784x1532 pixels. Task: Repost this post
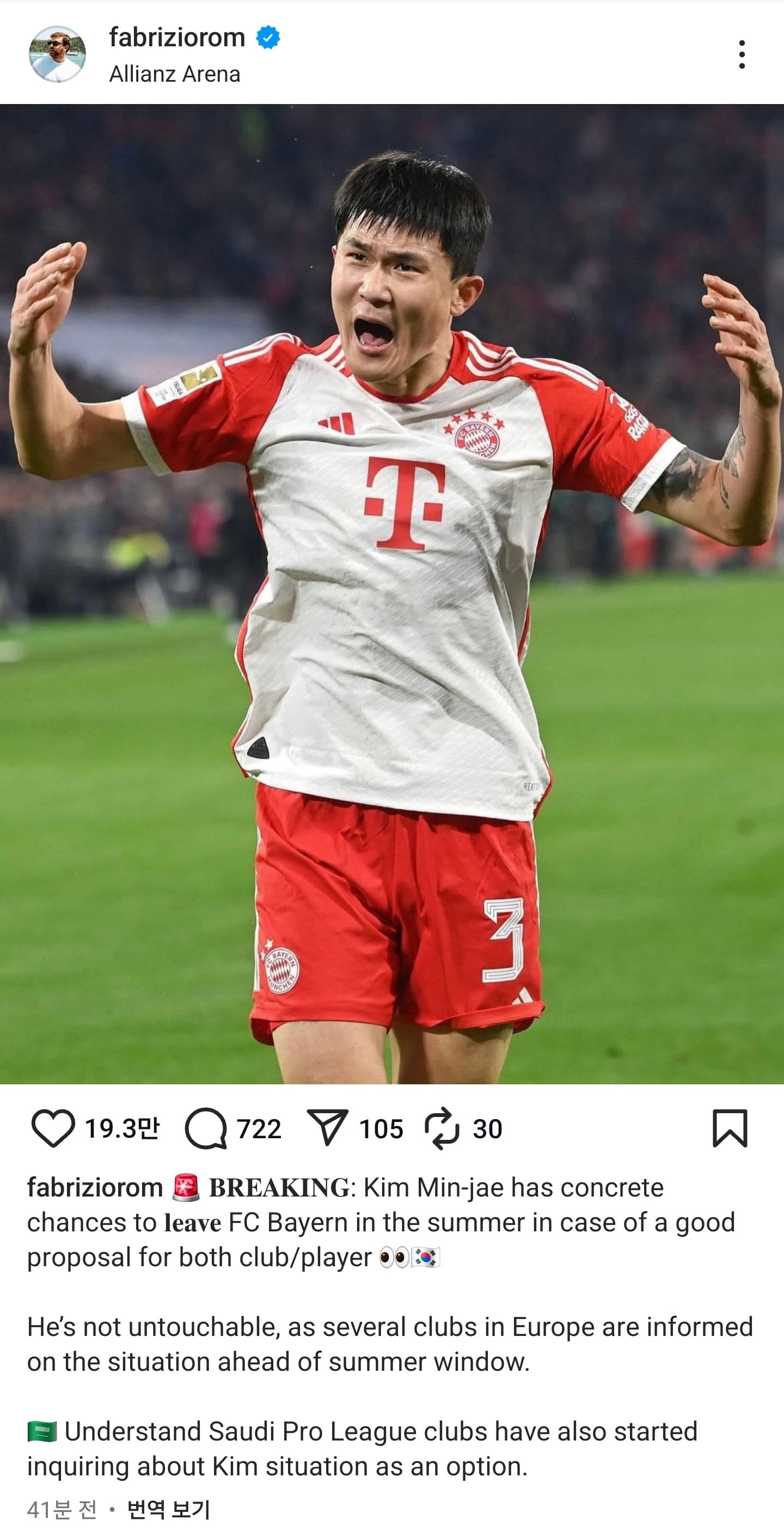442,1128
